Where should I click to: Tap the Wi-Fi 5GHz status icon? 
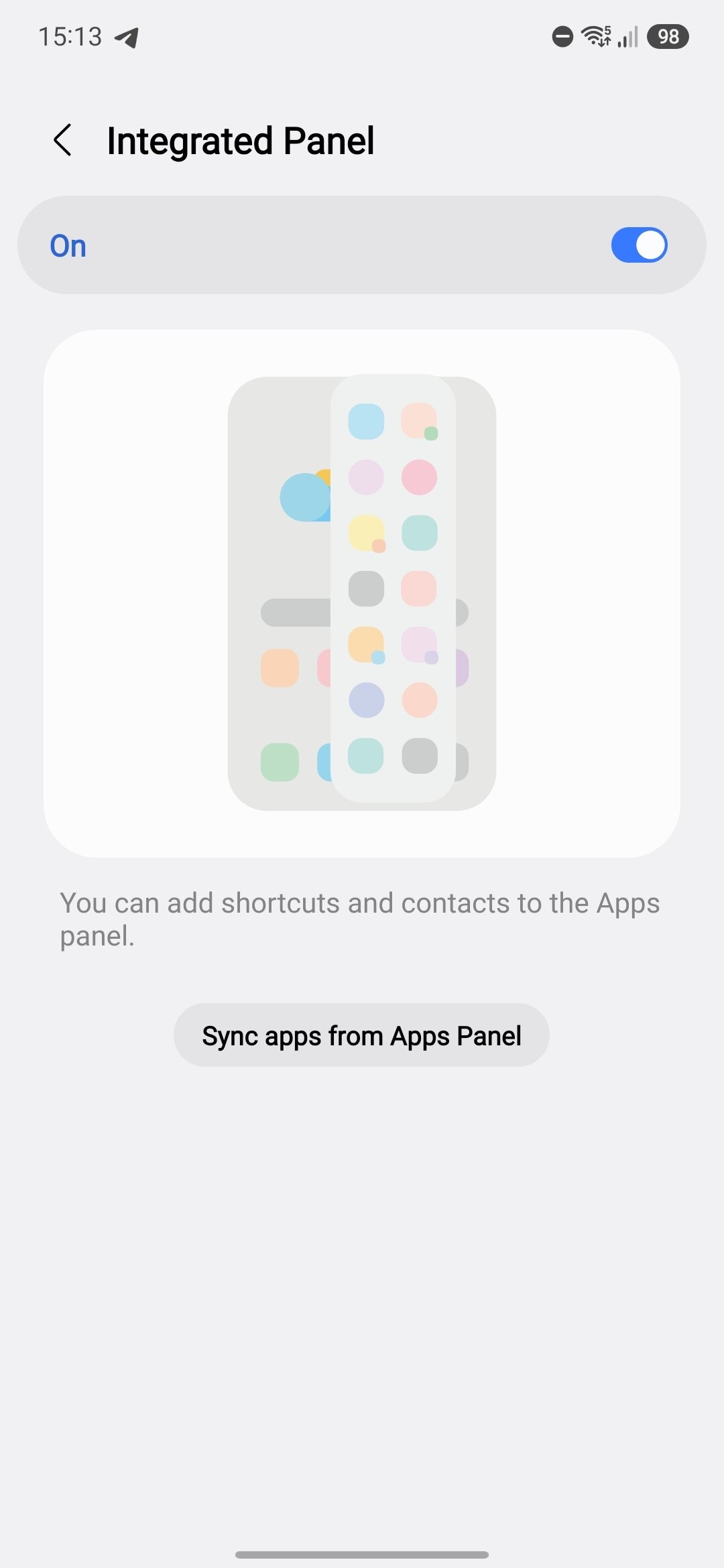click(x=596, y=37)
